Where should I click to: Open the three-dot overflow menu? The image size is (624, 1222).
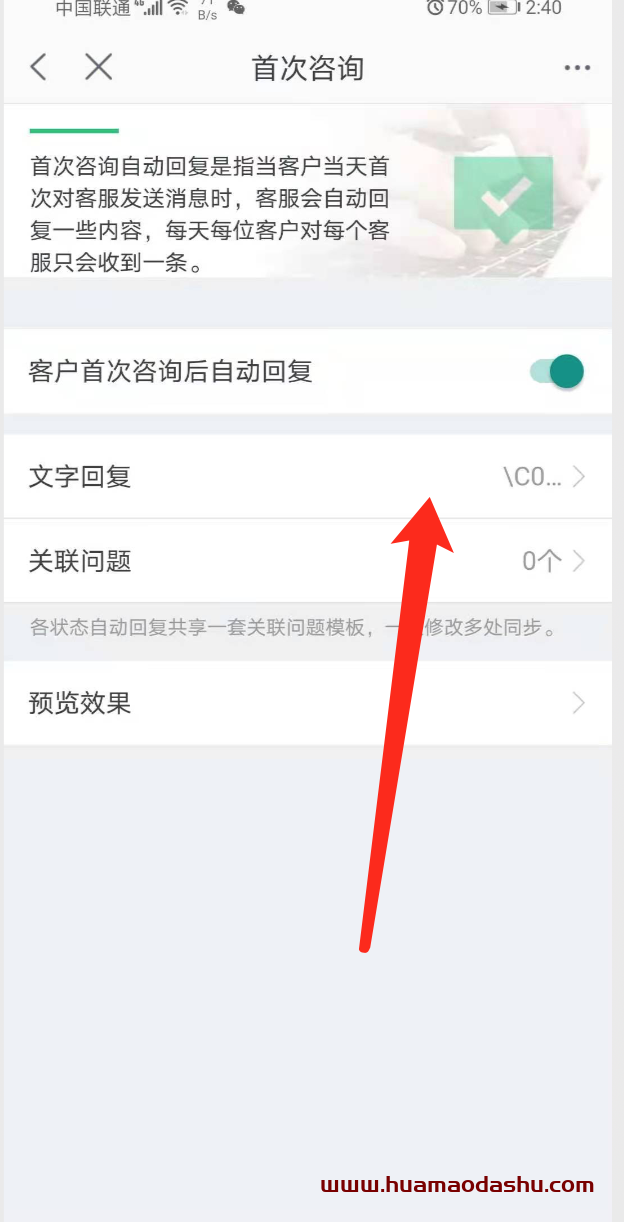(577, 68)
